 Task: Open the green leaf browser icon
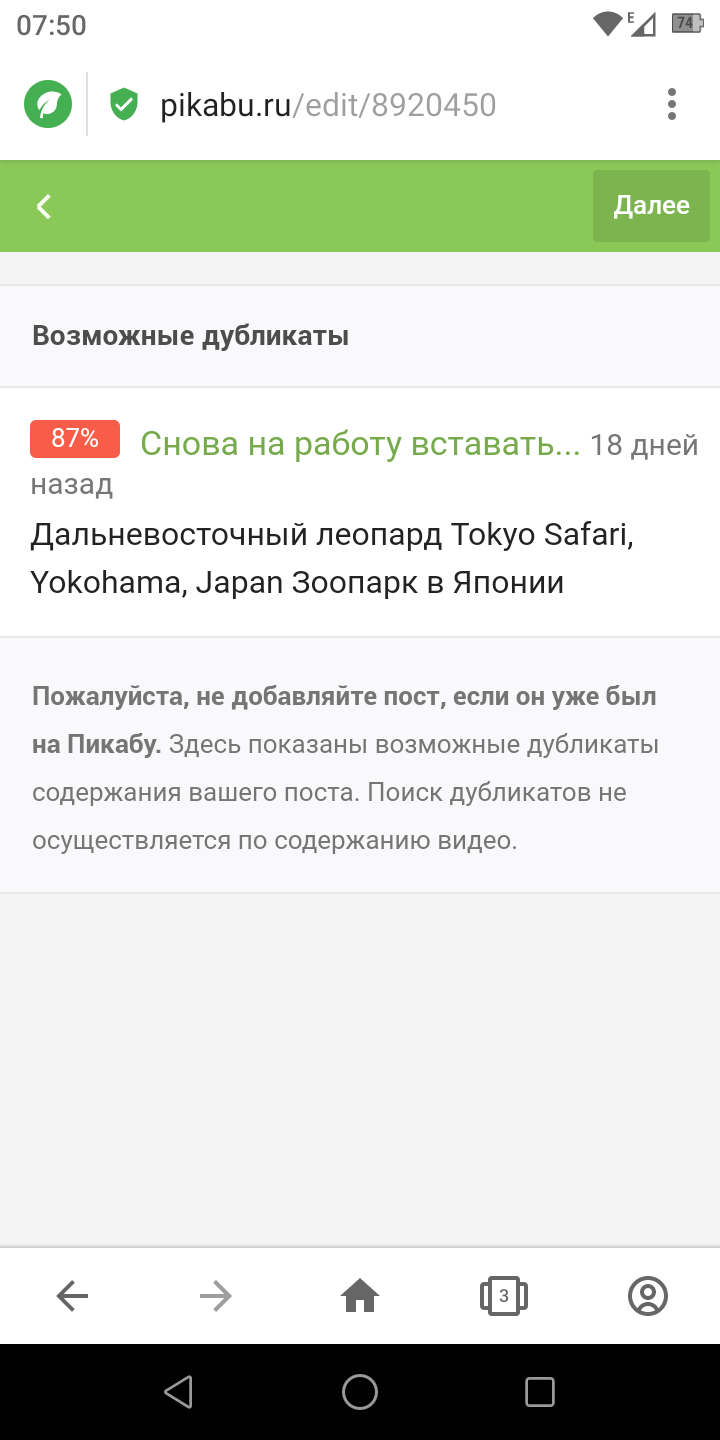[x=48, y=104]
